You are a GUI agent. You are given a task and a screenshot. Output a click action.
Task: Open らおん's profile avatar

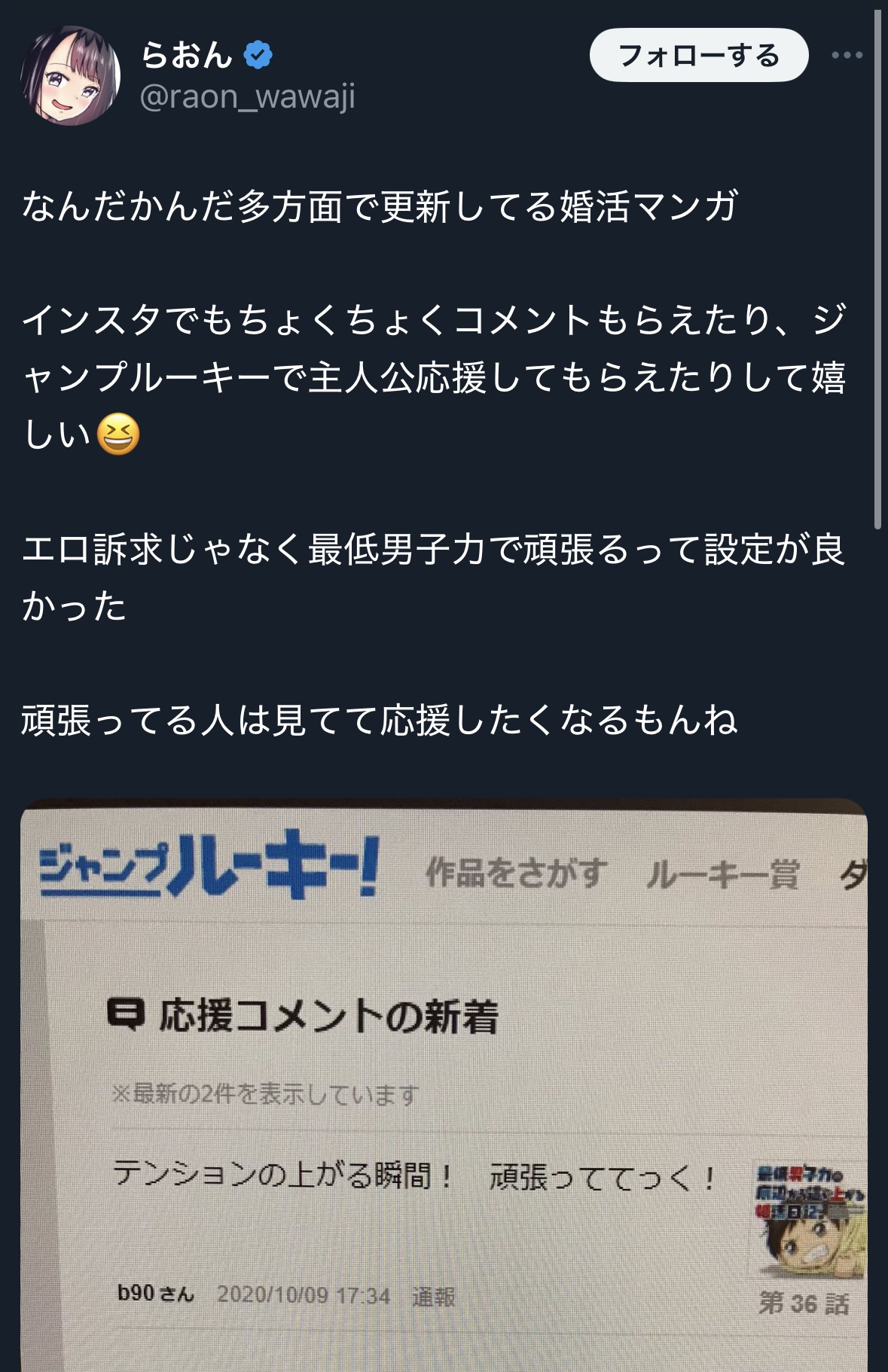click(70, 75)
